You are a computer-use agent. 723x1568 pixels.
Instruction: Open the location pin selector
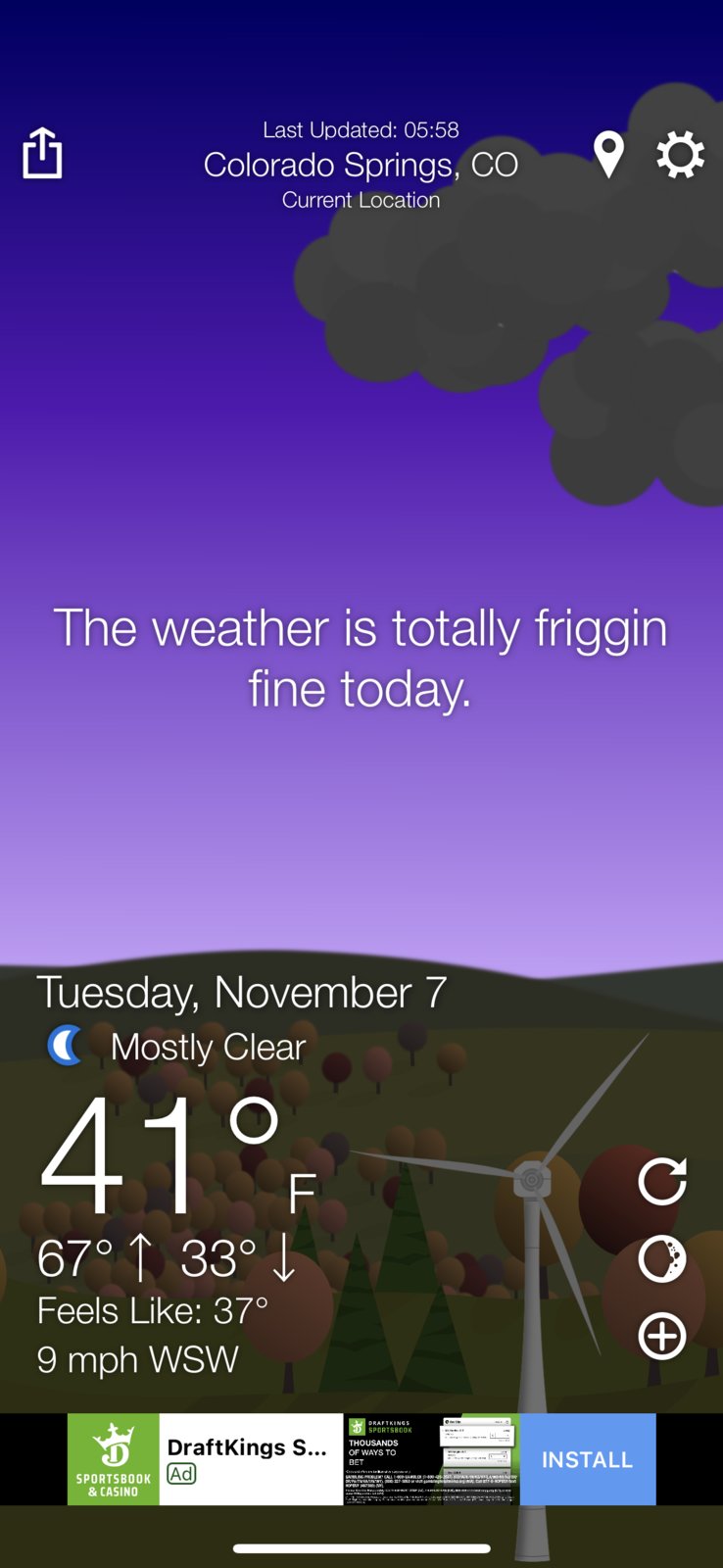[608, 155]
